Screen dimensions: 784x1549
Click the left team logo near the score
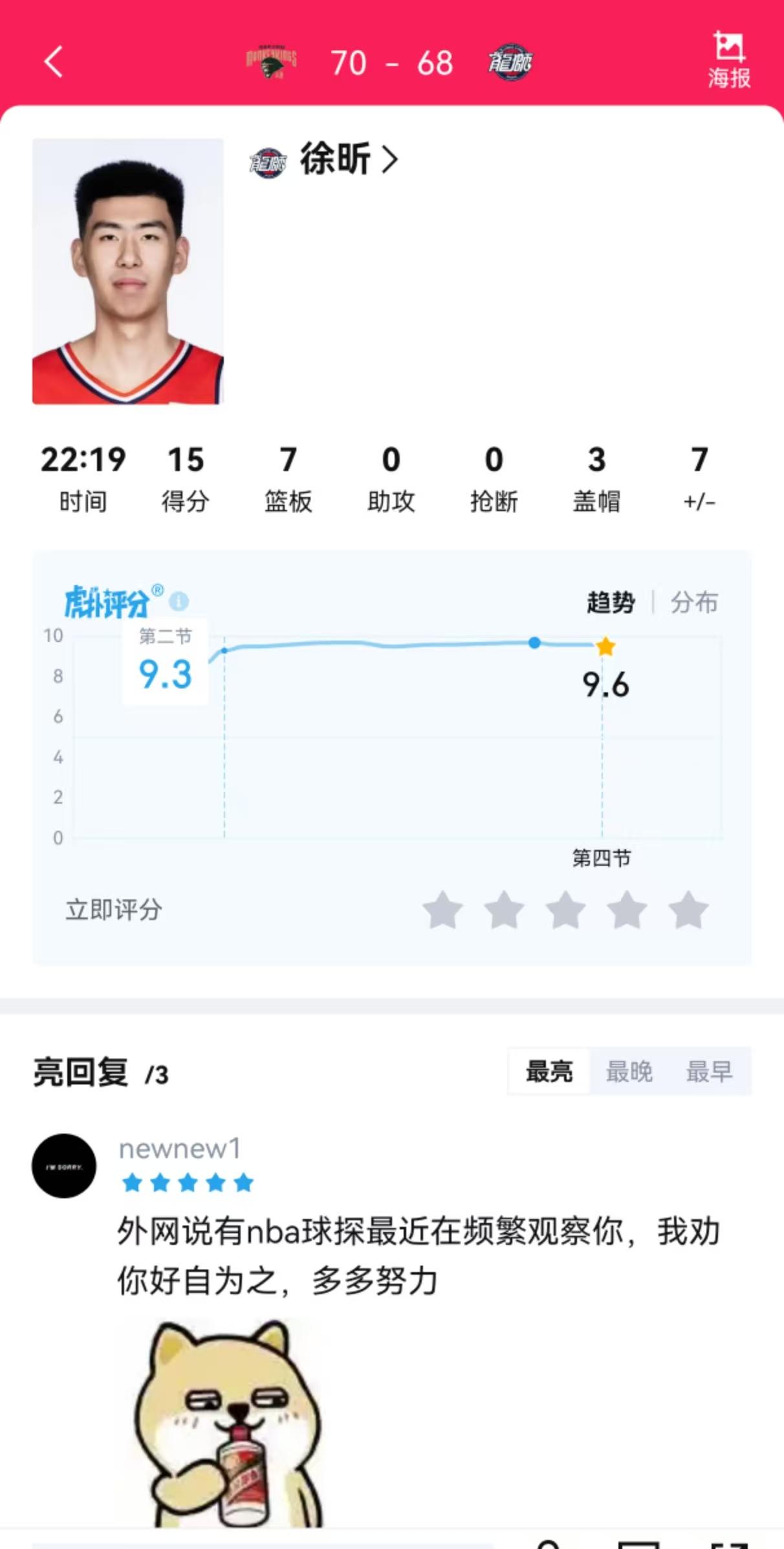[x=272, y=63]
